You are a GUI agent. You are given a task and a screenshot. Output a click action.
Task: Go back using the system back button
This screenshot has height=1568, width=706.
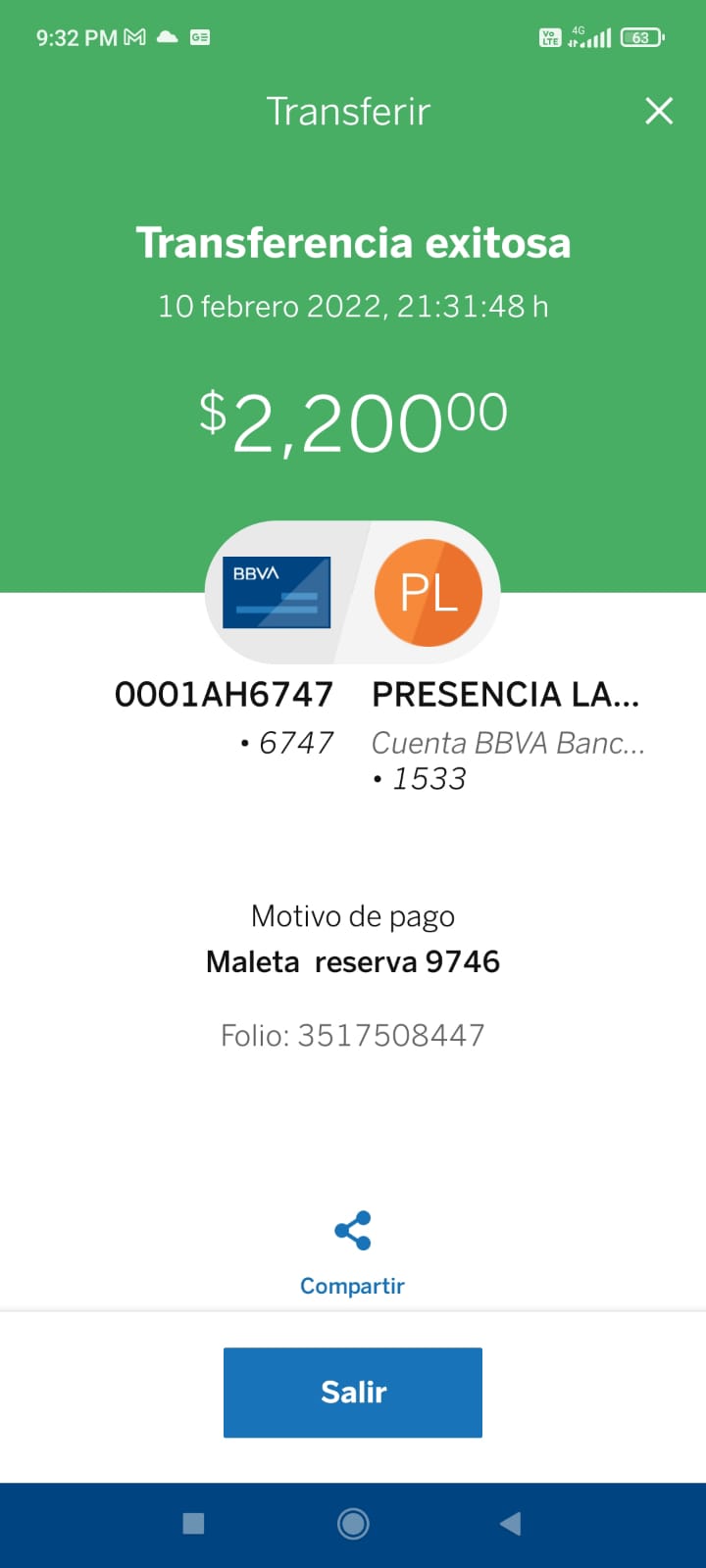point(510,1523)
